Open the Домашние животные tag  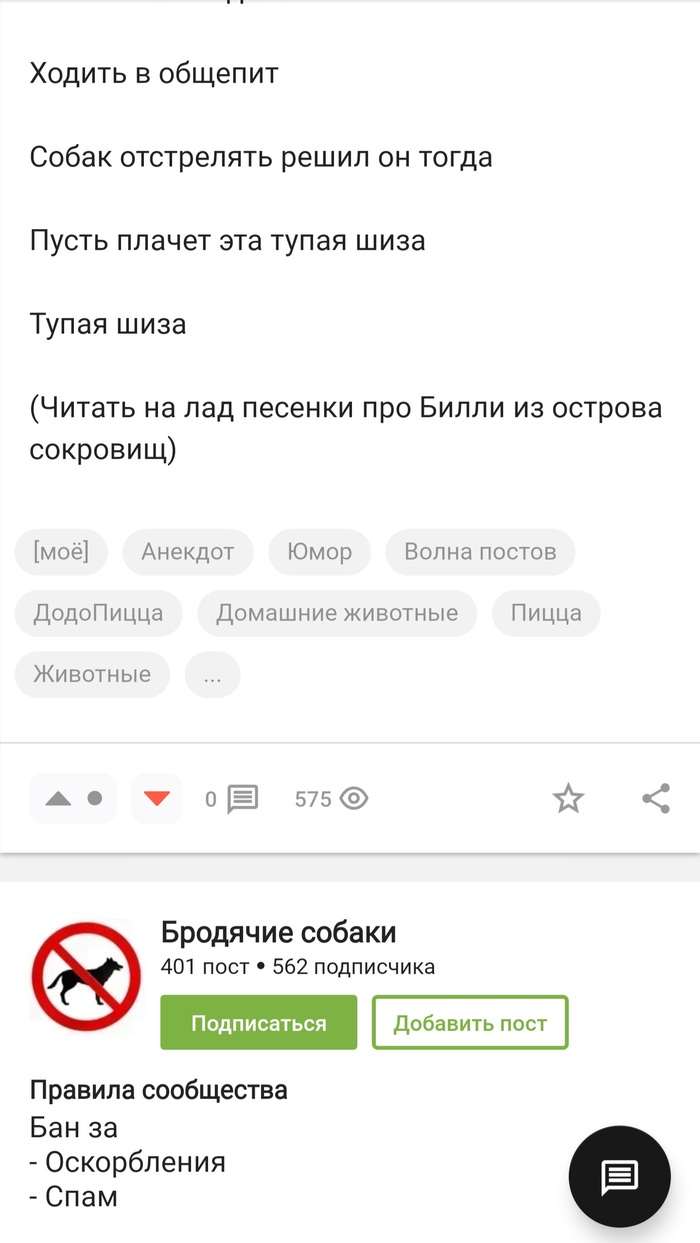point(337,613)
